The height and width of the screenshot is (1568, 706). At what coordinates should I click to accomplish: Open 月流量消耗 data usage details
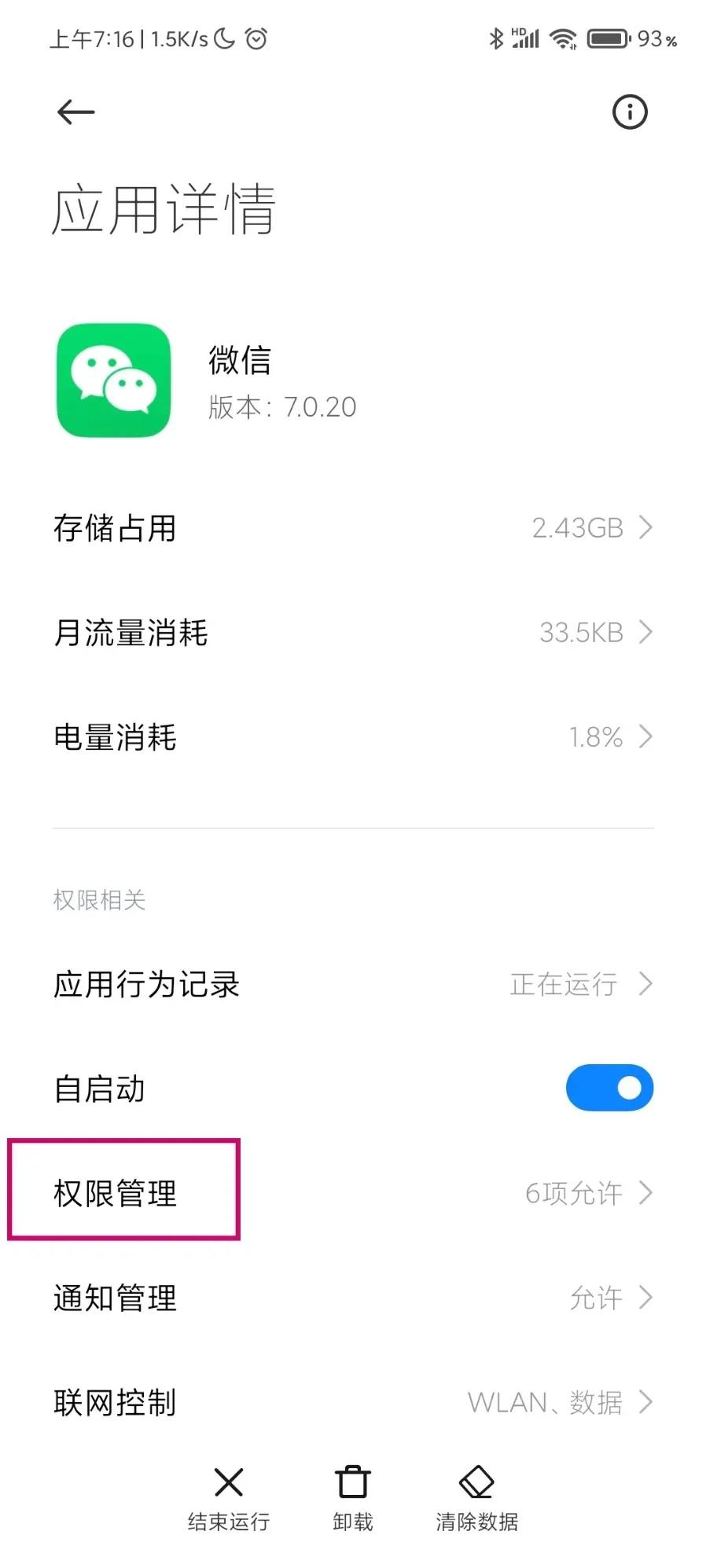(x=354, y=632)
